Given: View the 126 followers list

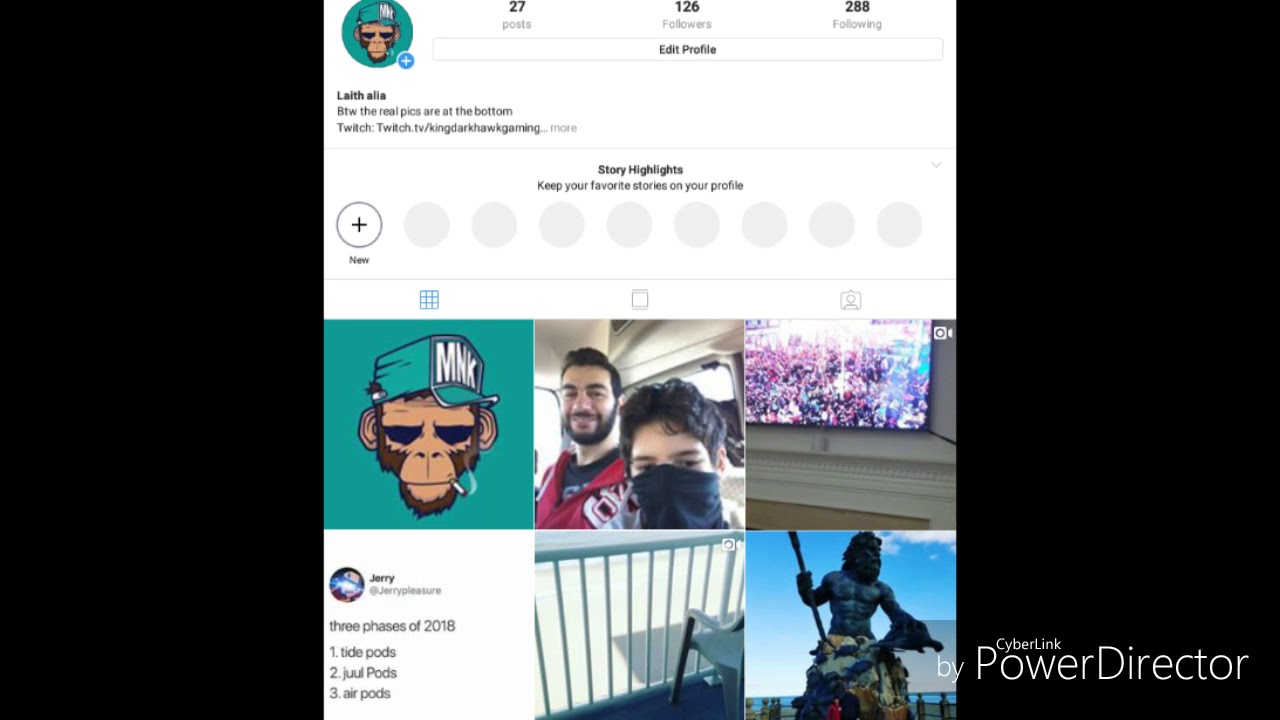Looking at the screenshot, I should [x=687, y=14].
